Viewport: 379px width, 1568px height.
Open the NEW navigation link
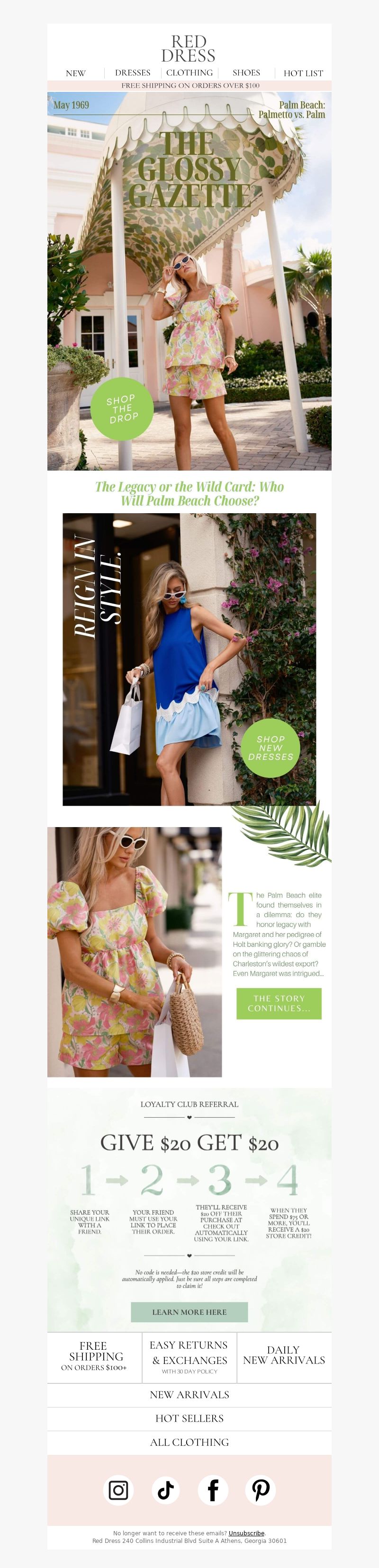click(75, 73)
